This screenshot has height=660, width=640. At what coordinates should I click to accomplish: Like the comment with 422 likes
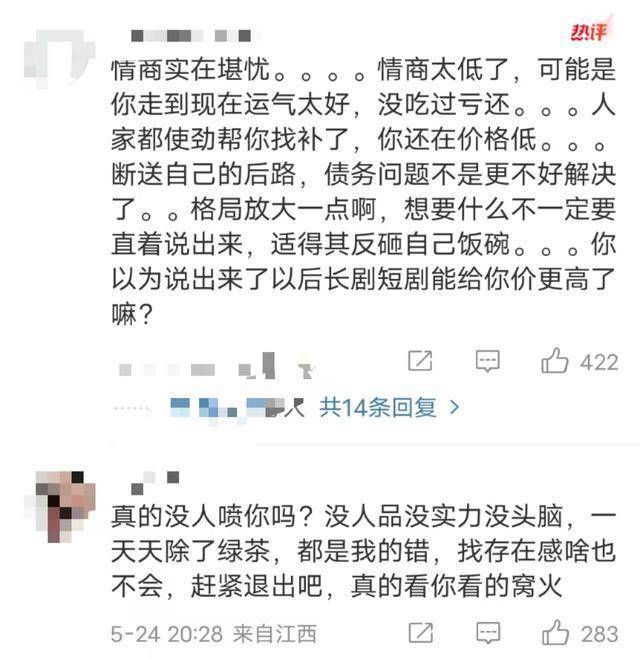click(x=555, y=361)
